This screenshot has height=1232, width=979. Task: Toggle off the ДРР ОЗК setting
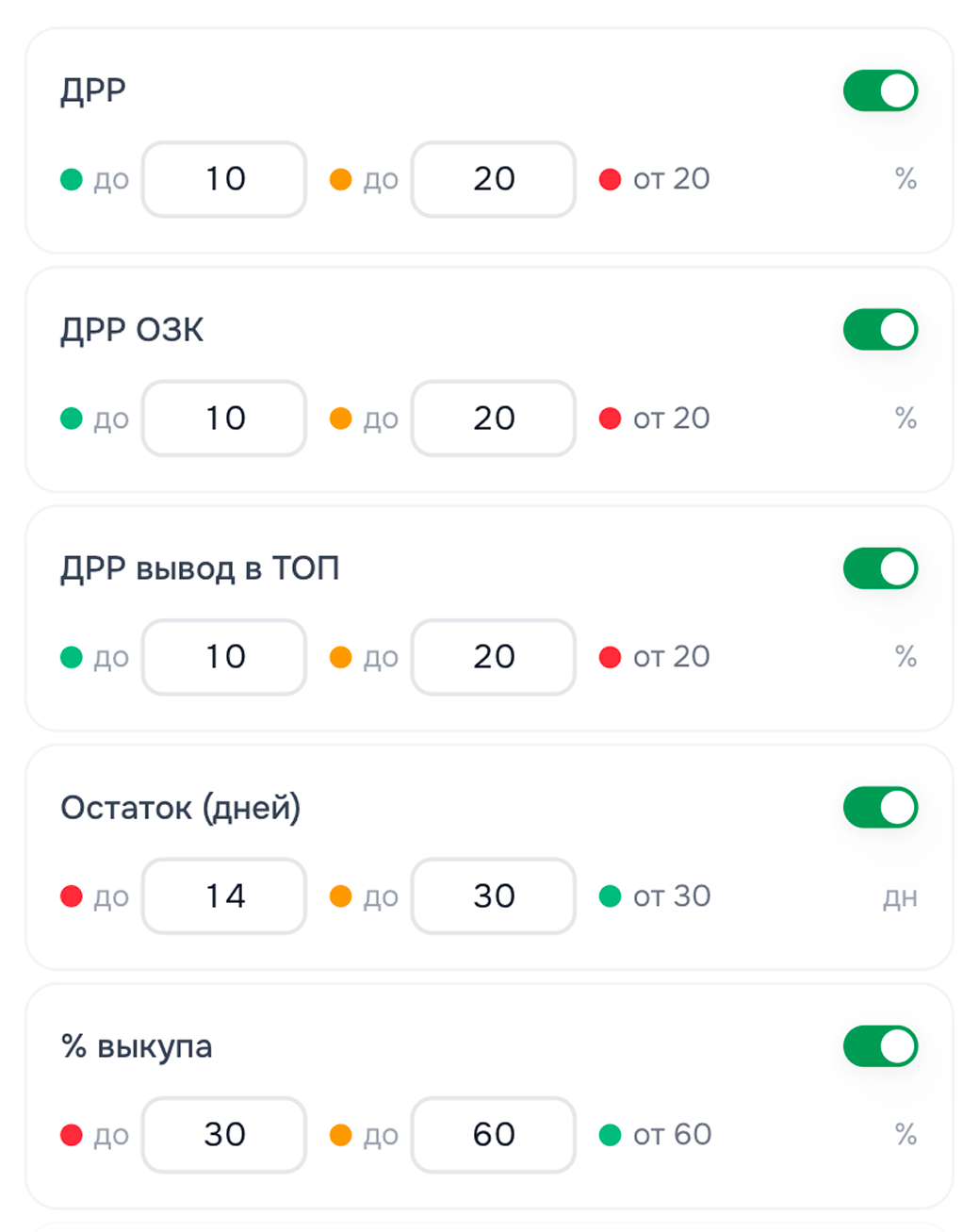[879, 330]
